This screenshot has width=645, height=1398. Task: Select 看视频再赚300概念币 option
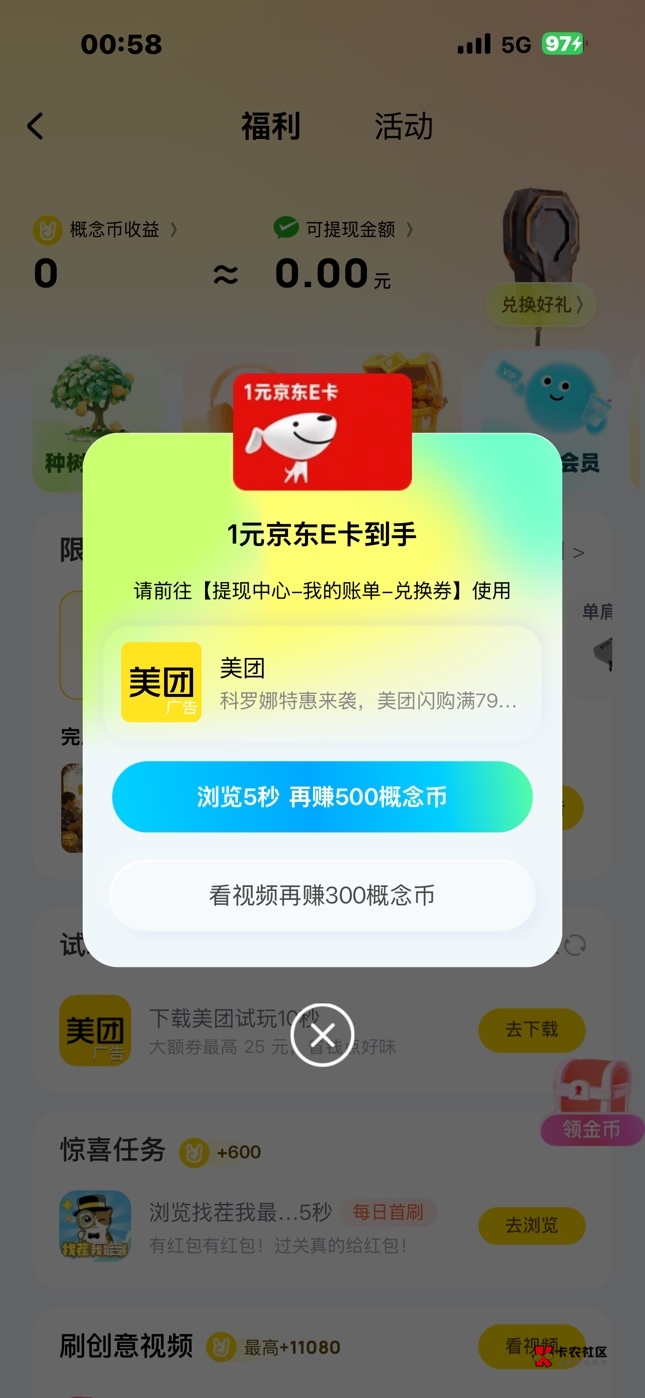tap(322, 895)
